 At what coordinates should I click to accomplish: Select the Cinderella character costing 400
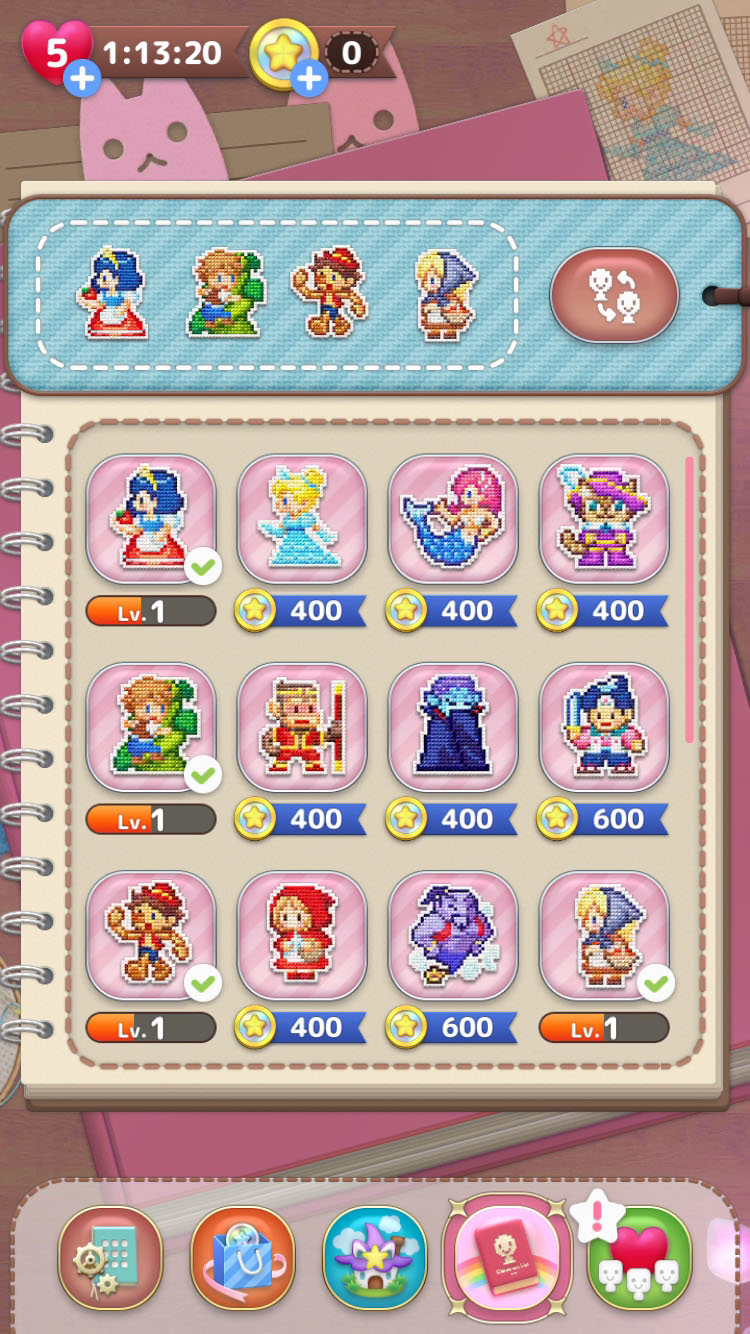click(302, 519)
